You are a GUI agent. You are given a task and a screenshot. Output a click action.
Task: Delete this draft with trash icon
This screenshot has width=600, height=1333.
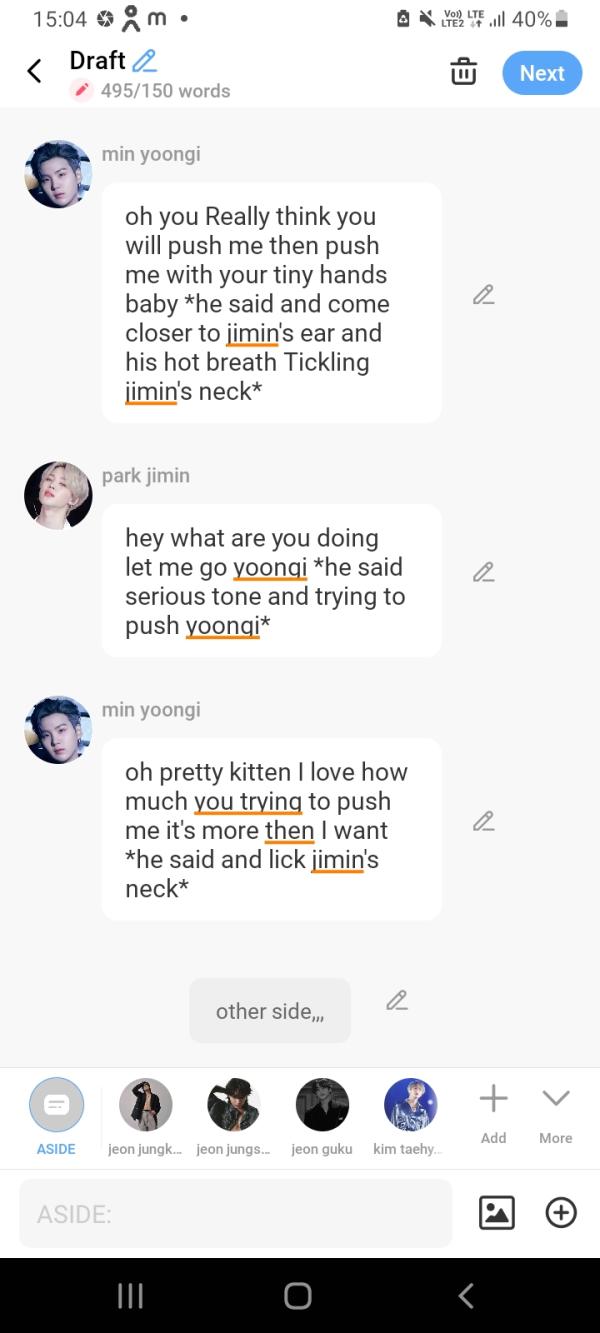(x=463, y=72)
